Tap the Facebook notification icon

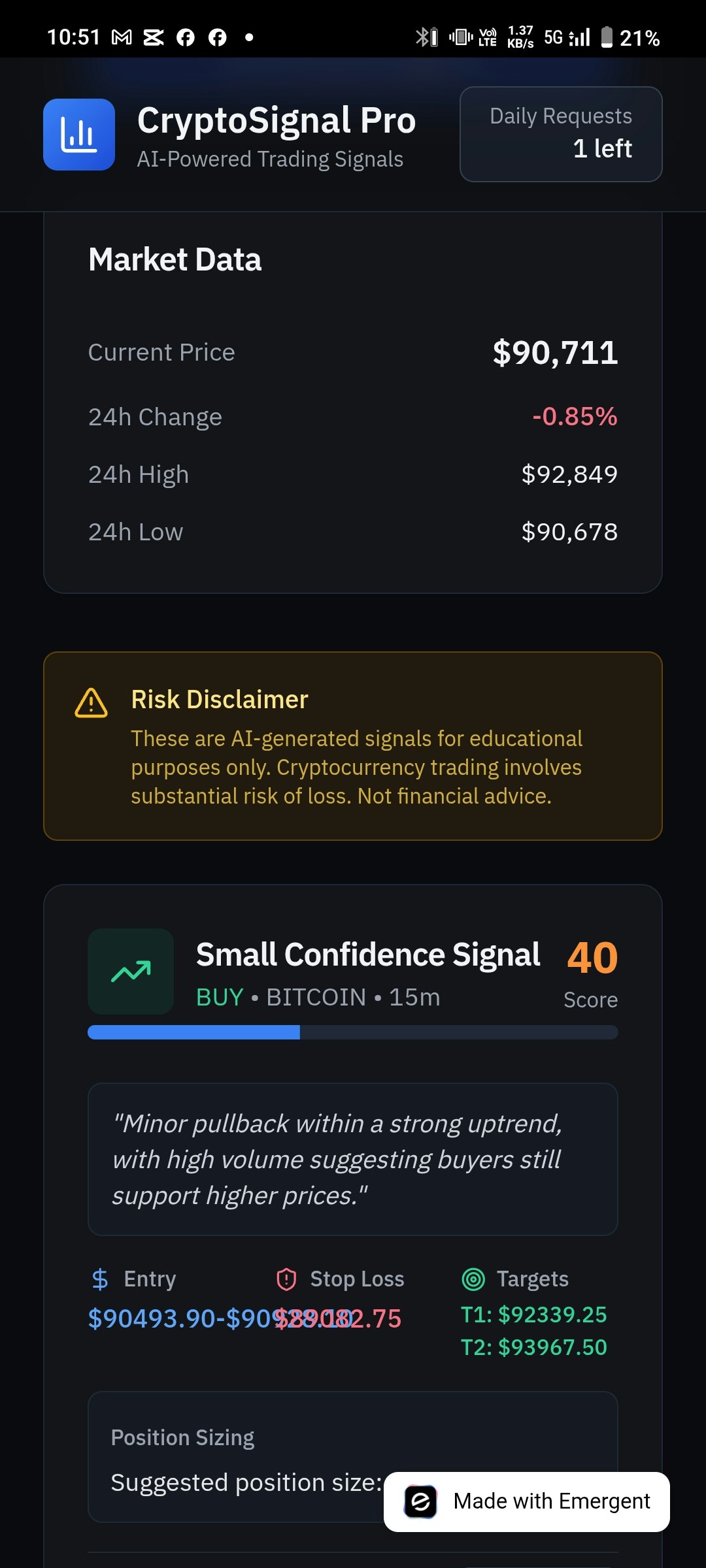tap(187, 37)
